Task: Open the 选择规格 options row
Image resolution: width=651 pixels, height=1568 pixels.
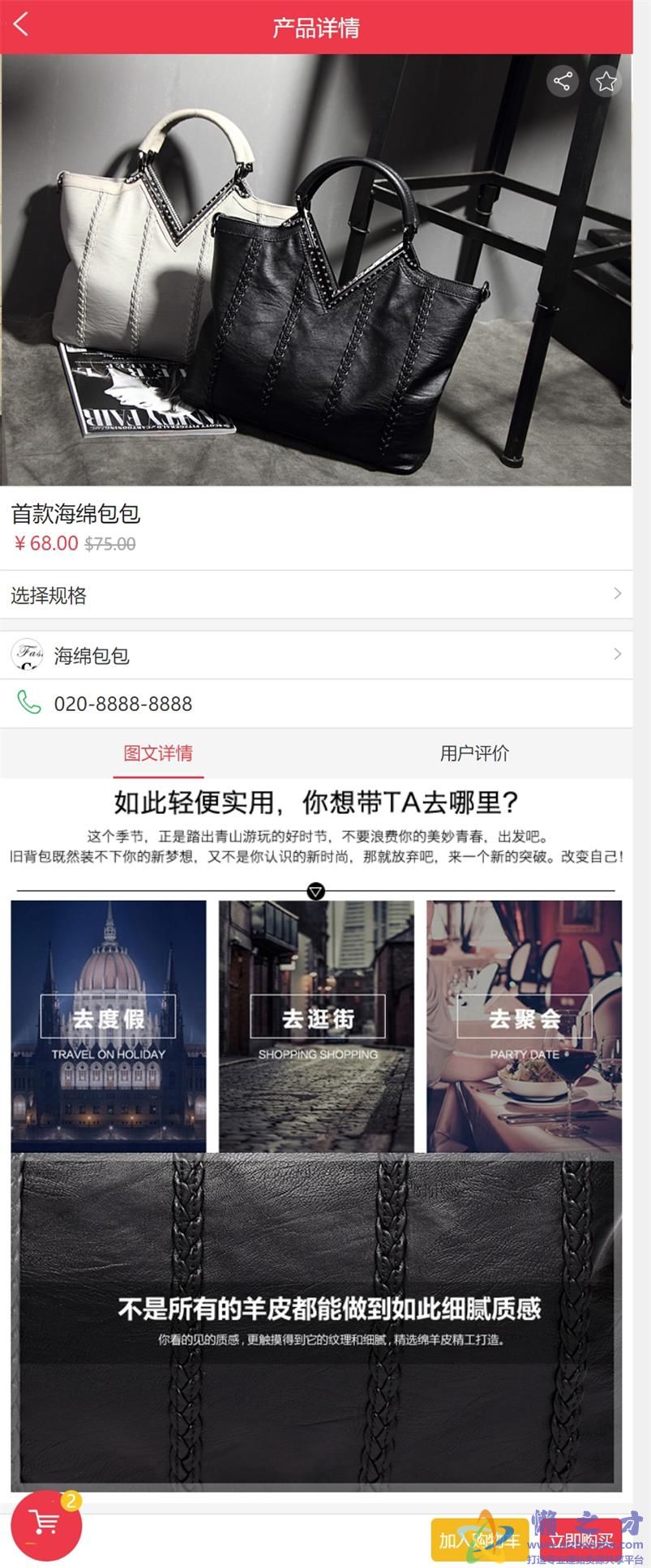Action: coord(316,595)
